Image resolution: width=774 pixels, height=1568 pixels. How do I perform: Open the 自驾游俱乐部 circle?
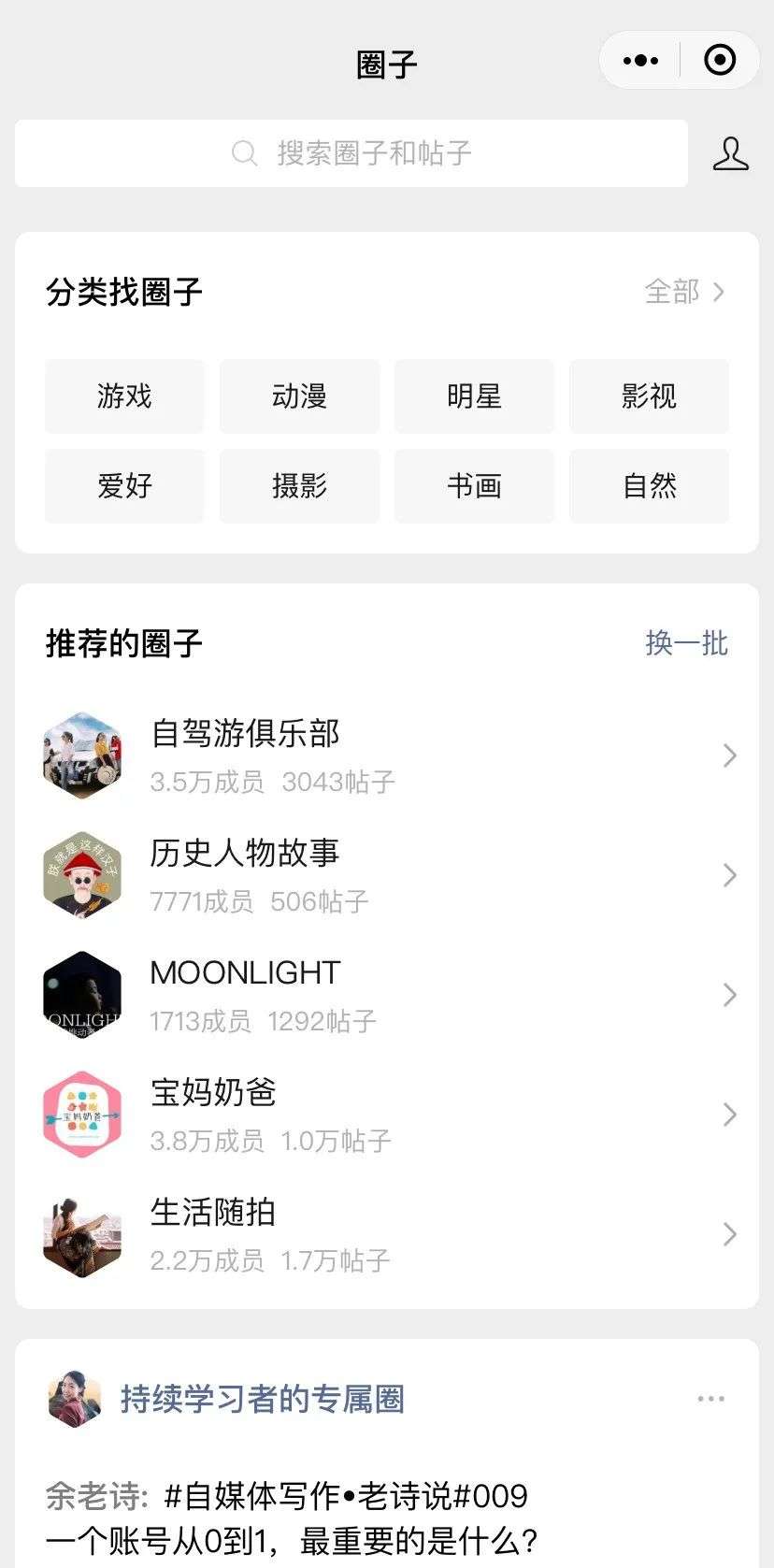click(x=387, y=755)
